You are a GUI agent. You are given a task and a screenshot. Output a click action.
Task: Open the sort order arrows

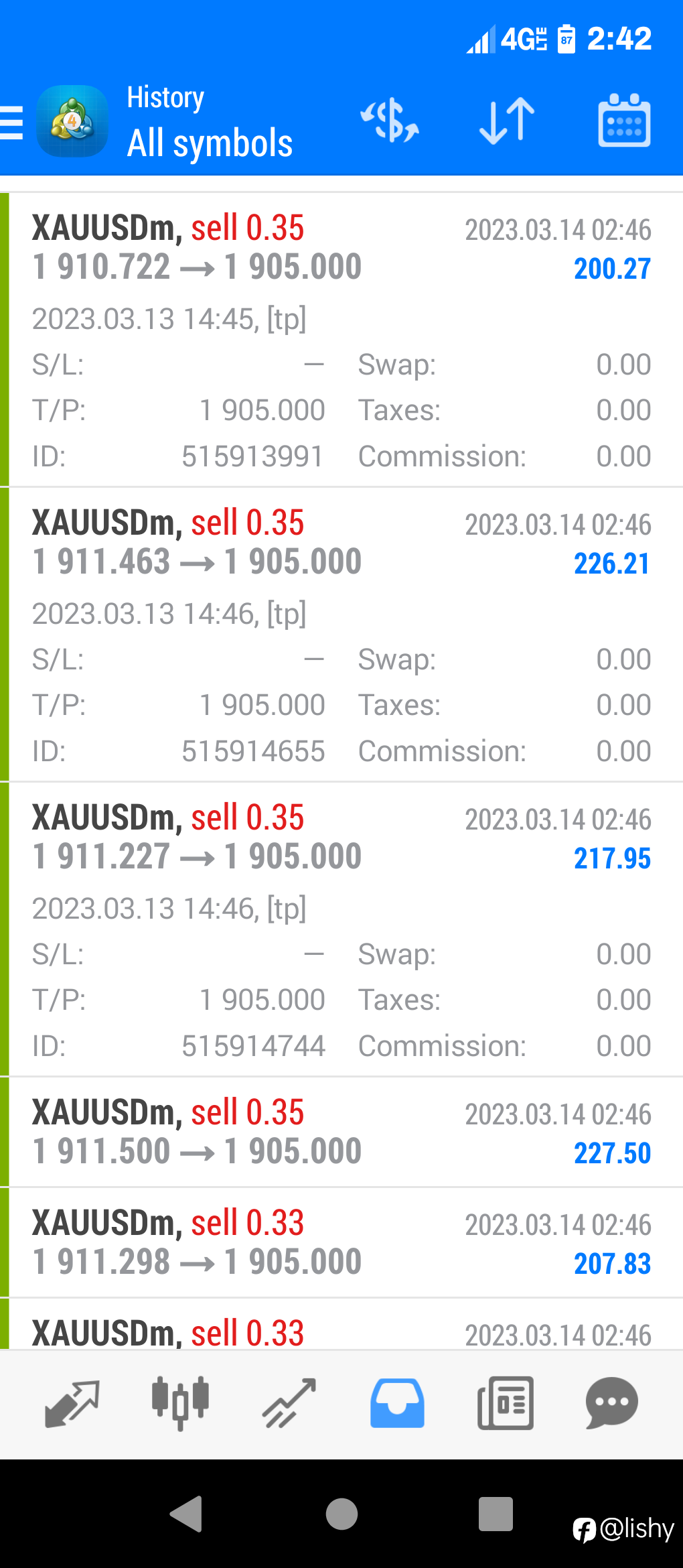[507, 121]
